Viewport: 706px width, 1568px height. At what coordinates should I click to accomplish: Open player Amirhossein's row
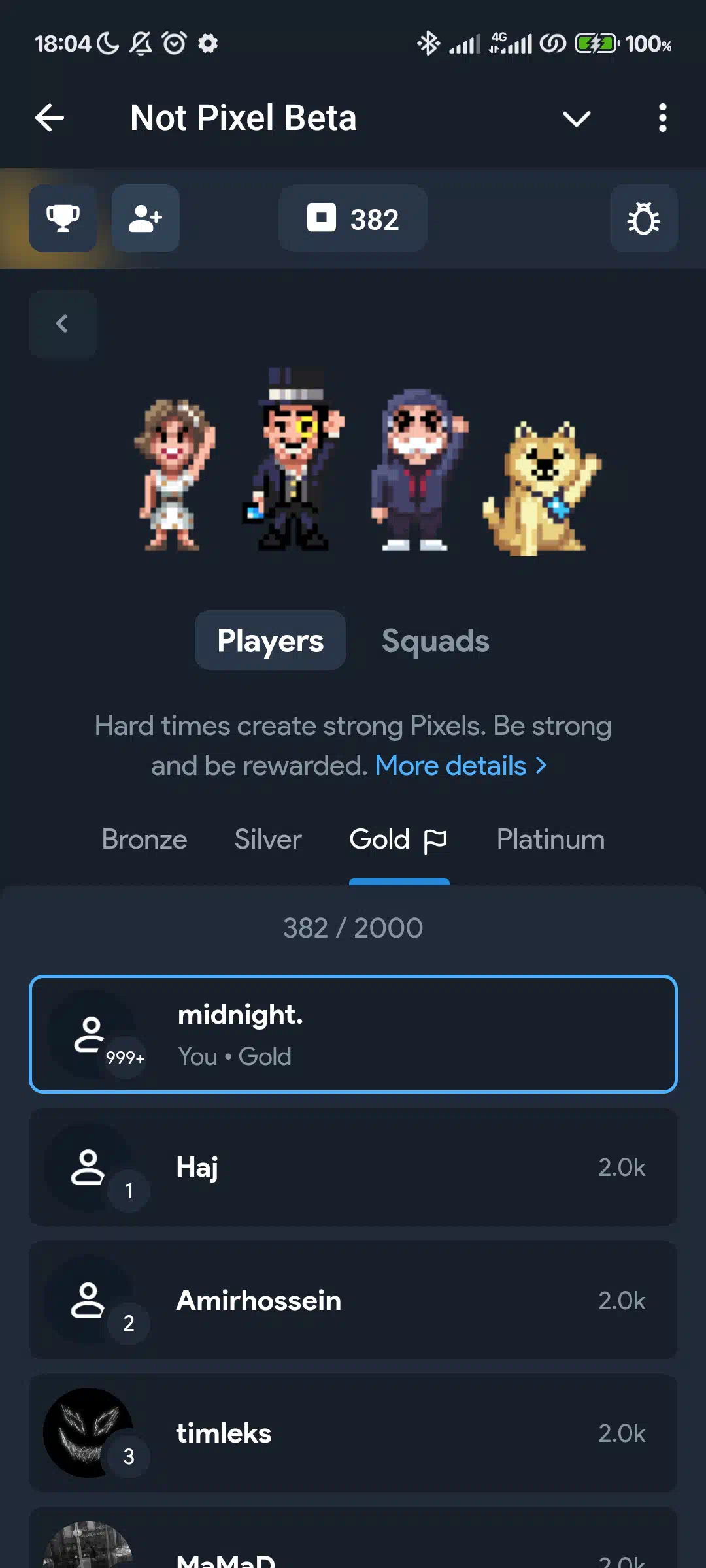pyautogui.click(x=353, y=1300)
